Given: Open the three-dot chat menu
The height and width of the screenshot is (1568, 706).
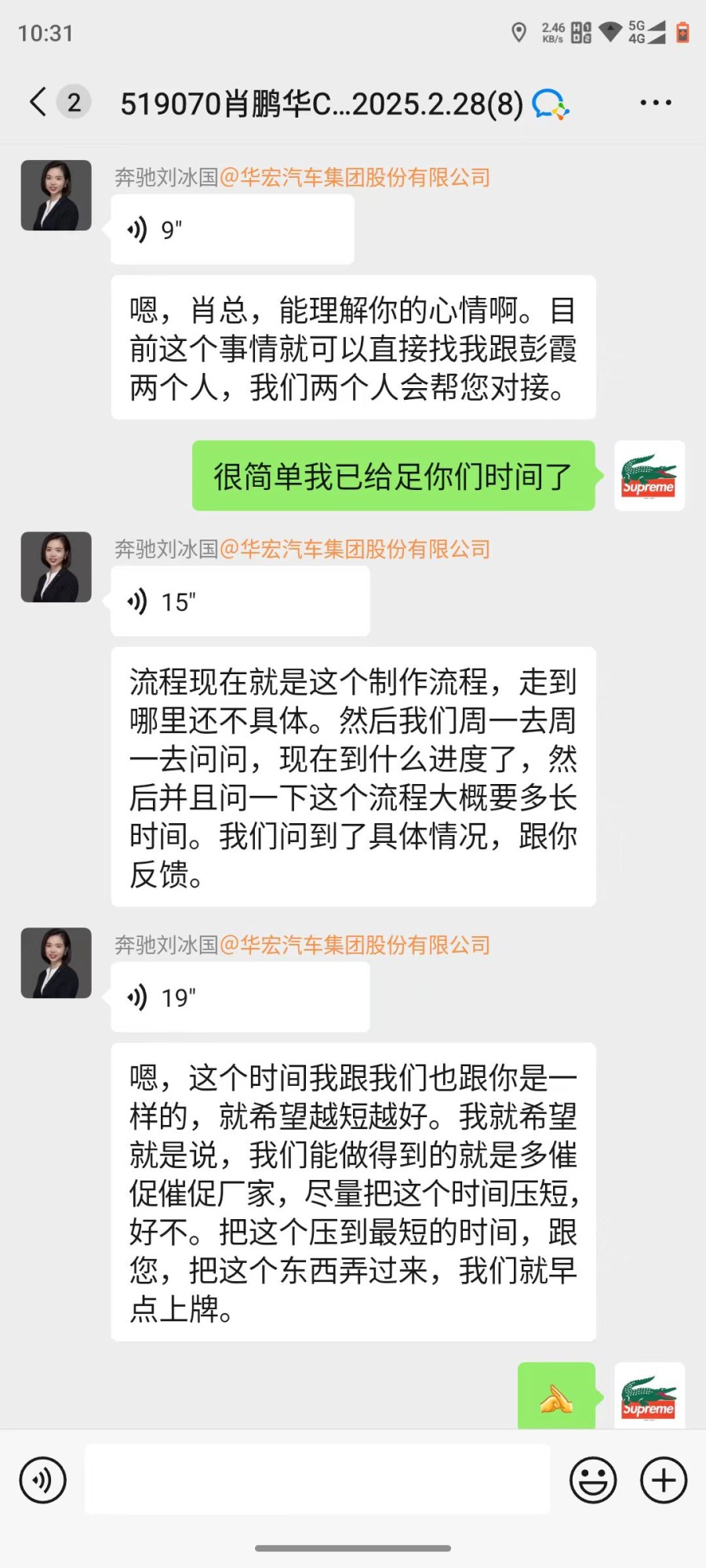Looking at the screenshot, I should (x=655, y=103).
